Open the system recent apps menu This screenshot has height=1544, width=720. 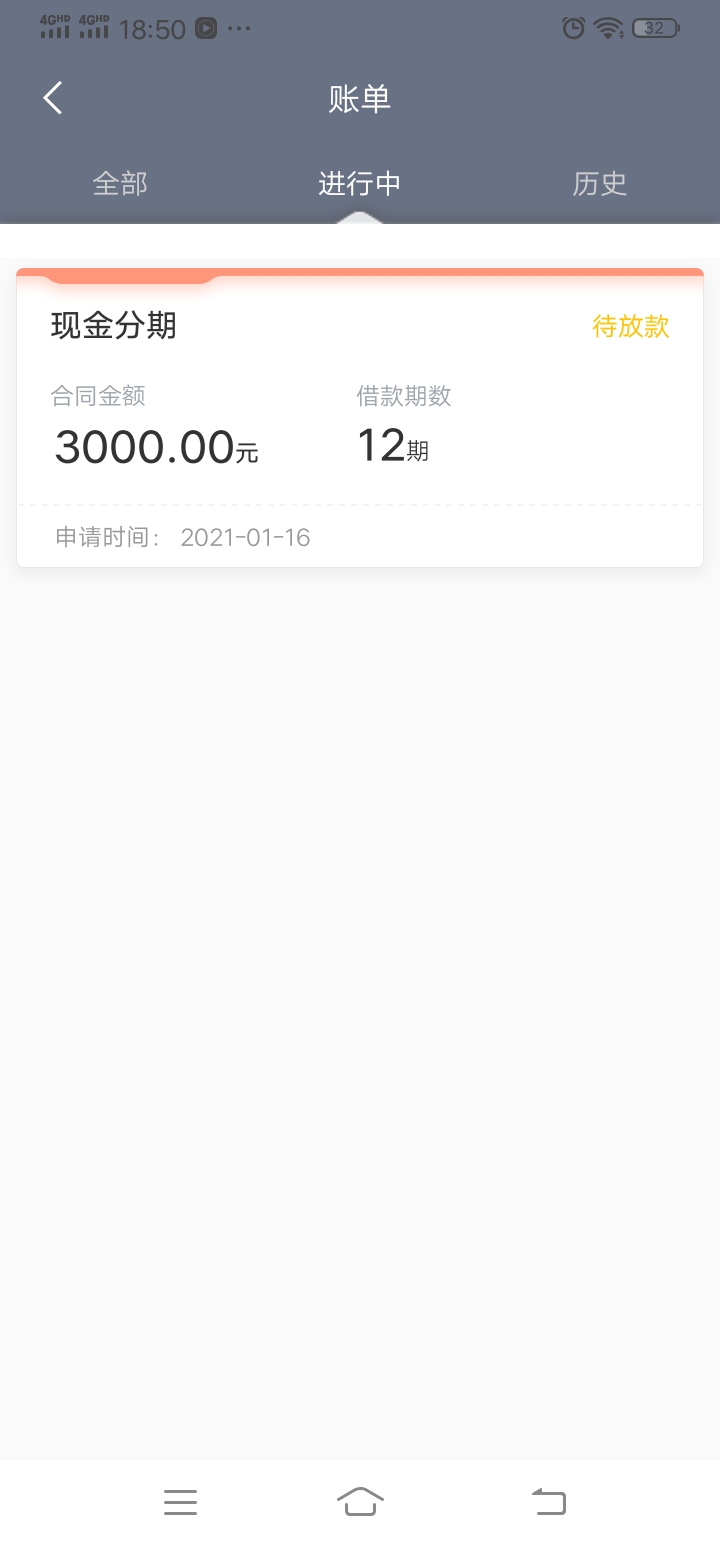point(180,1502)
